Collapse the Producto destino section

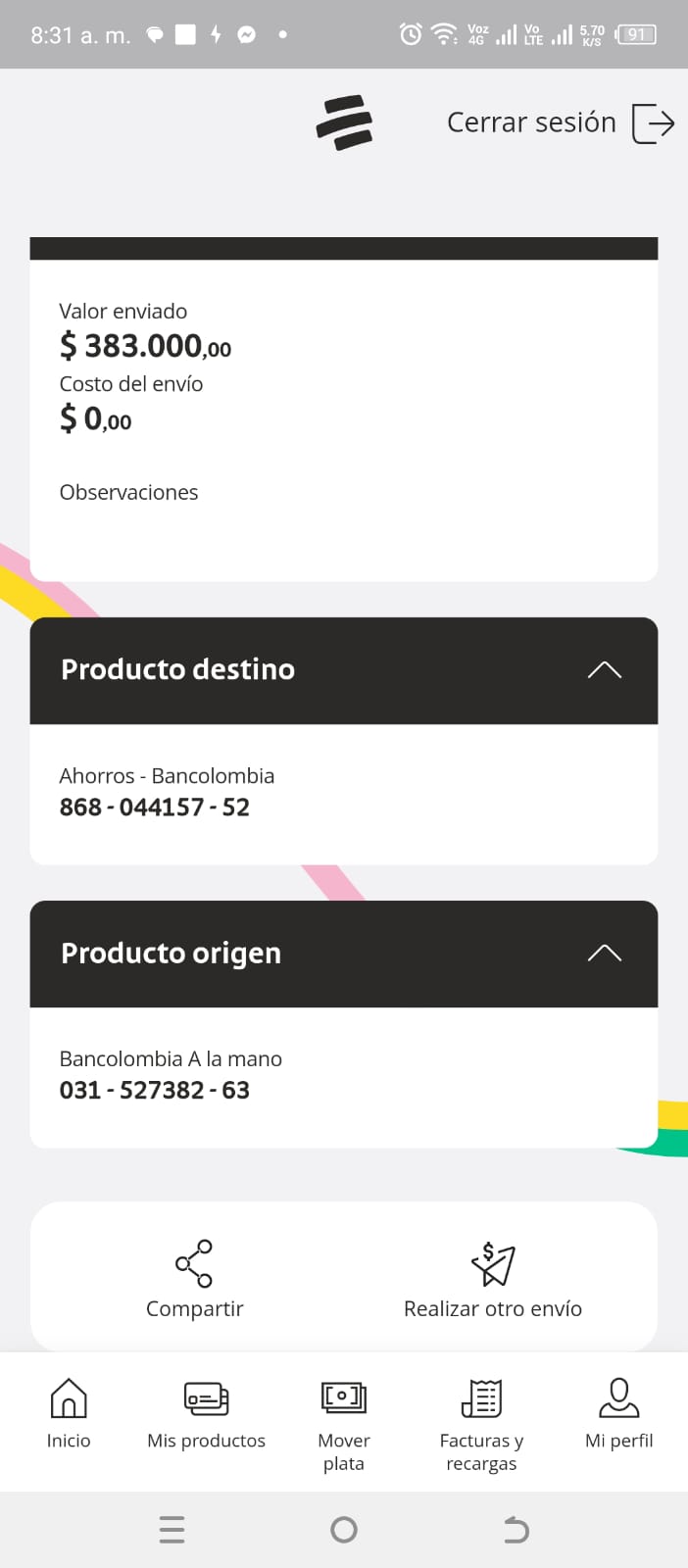click(x=604, y=670)
